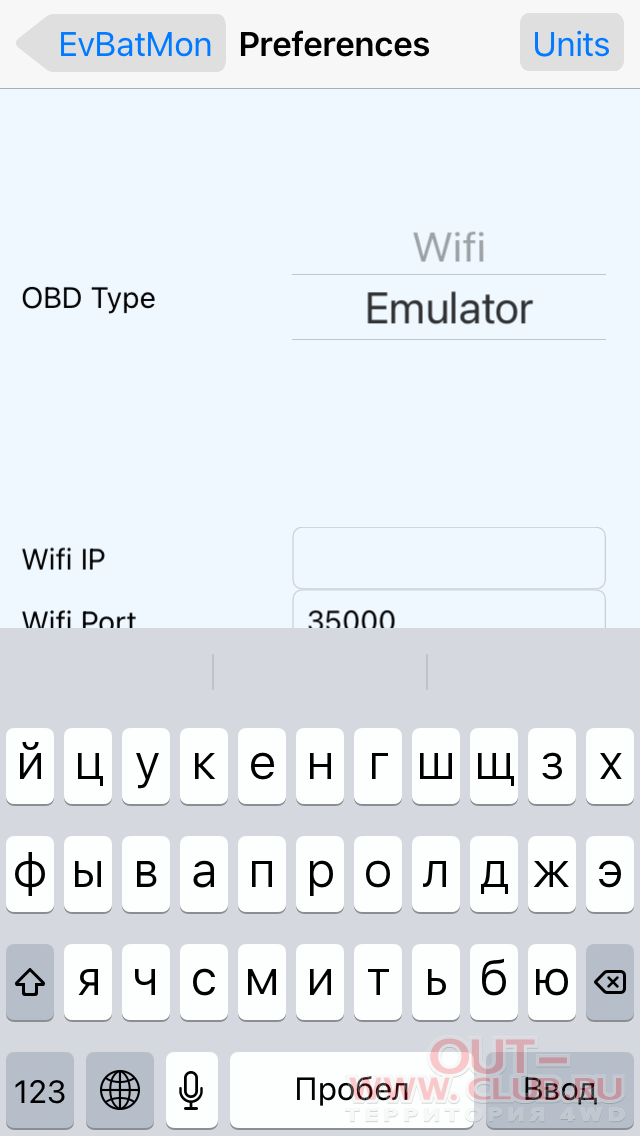Image resolution: width=640 pixels, height=1136 pixels.
Task: Change keyboard language with globe key
Action: (x=120, y=1090)
